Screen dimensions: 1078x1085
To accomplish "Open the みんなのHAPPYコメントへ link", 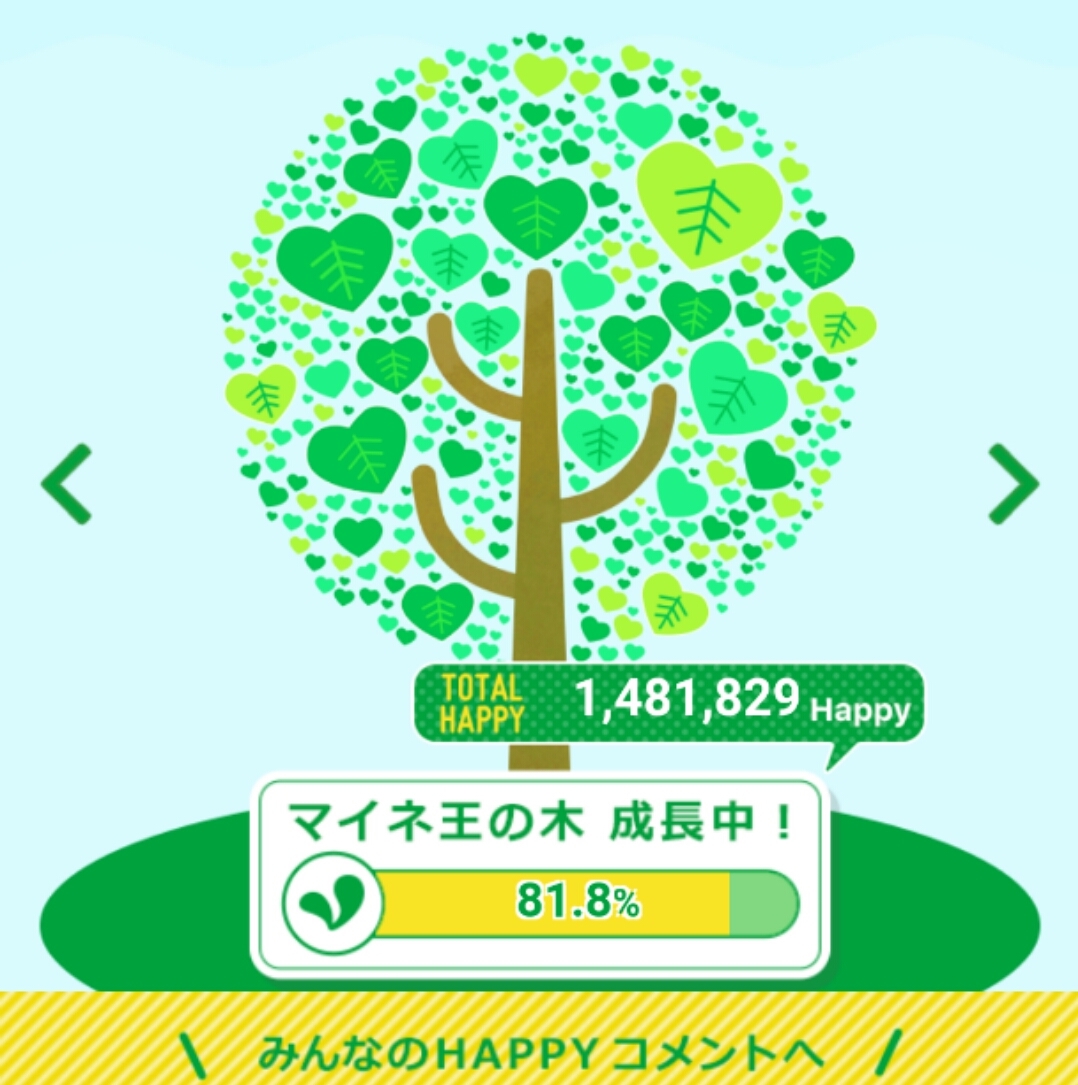I will 540,1054.
